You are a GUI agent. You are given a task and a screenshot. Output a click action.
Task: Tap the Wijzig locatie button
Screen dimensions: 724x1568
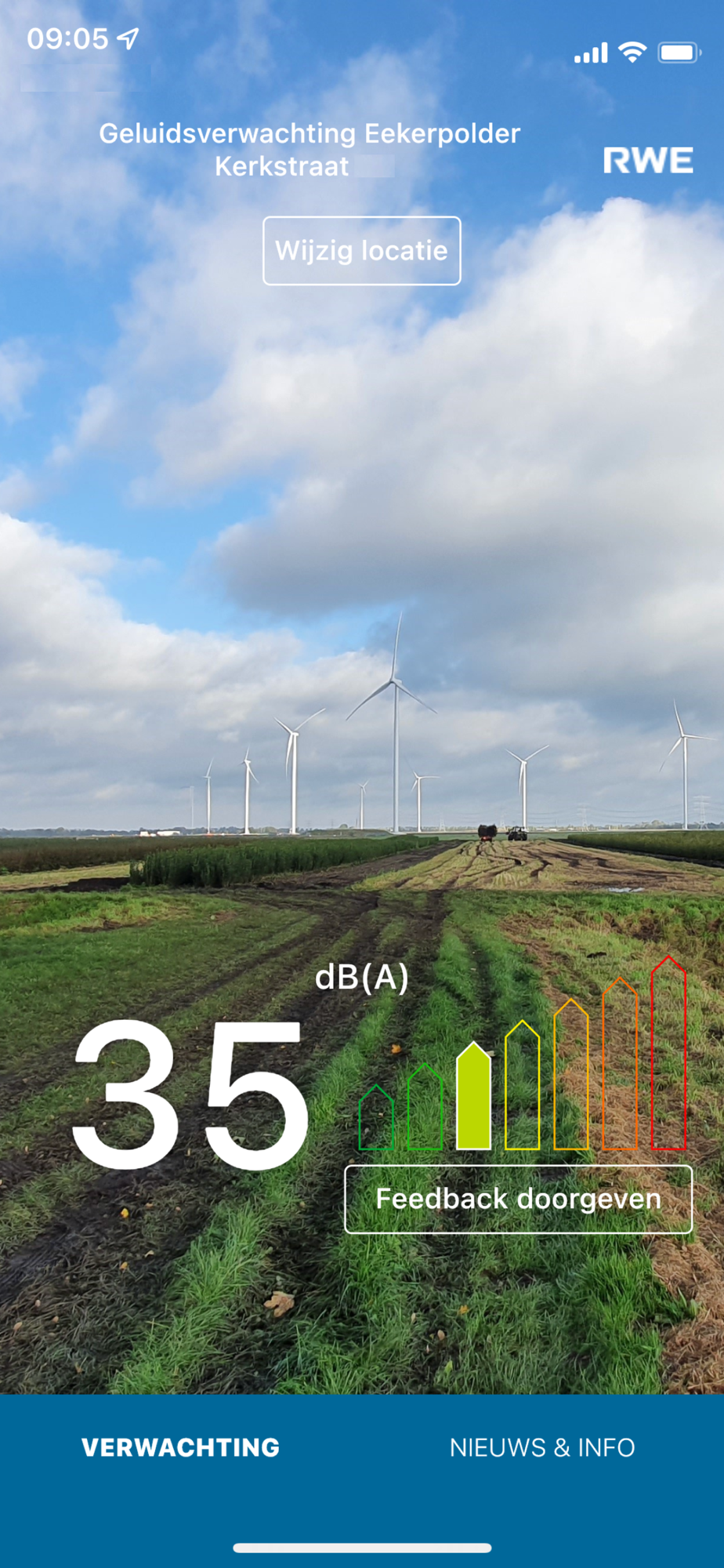[x=361, y=251]
